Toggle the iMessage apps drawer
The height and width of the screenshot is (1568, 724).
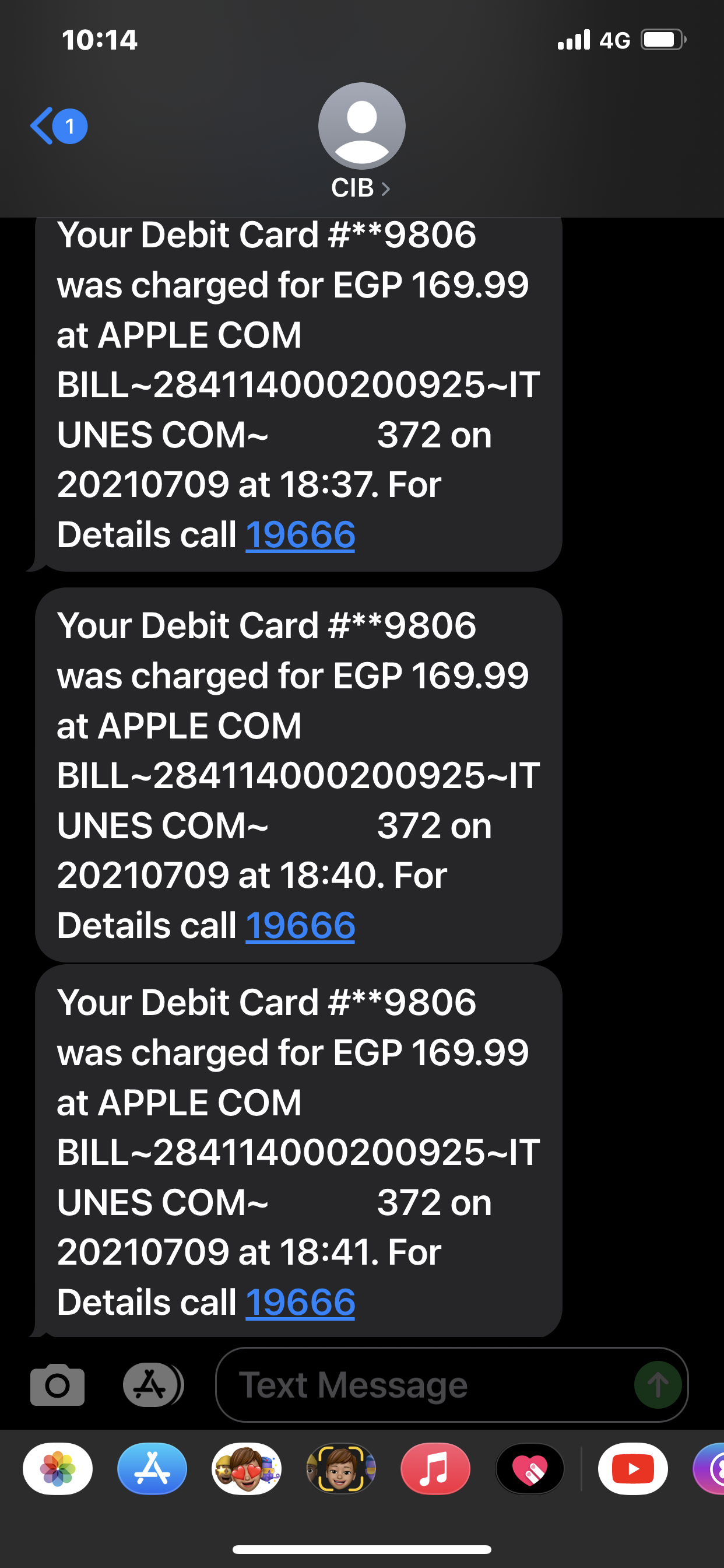click(x=152, y=1385)
